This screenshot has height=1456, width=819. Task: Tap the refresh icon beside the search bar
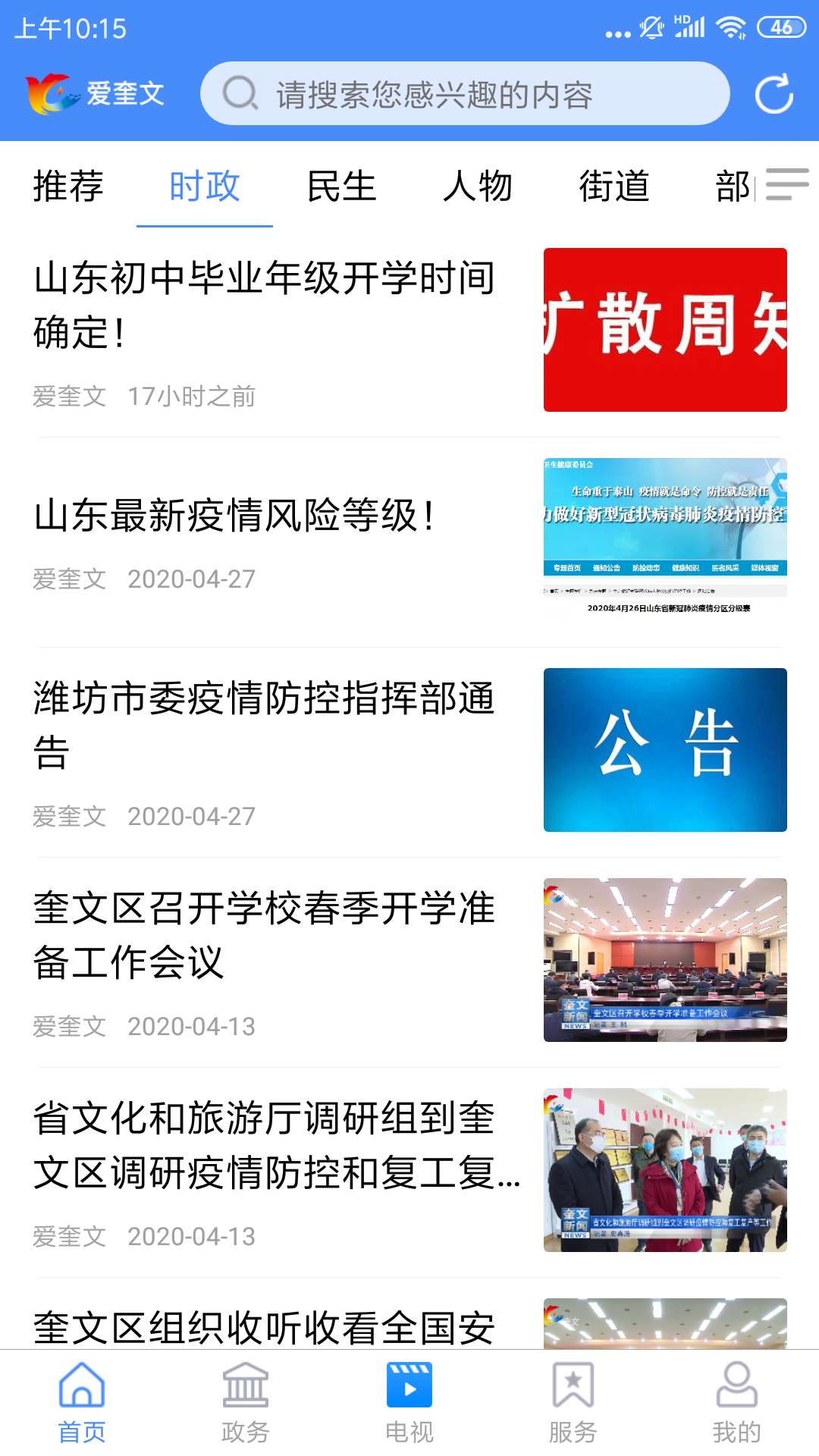pyautogui.click(x=773, y=93)
